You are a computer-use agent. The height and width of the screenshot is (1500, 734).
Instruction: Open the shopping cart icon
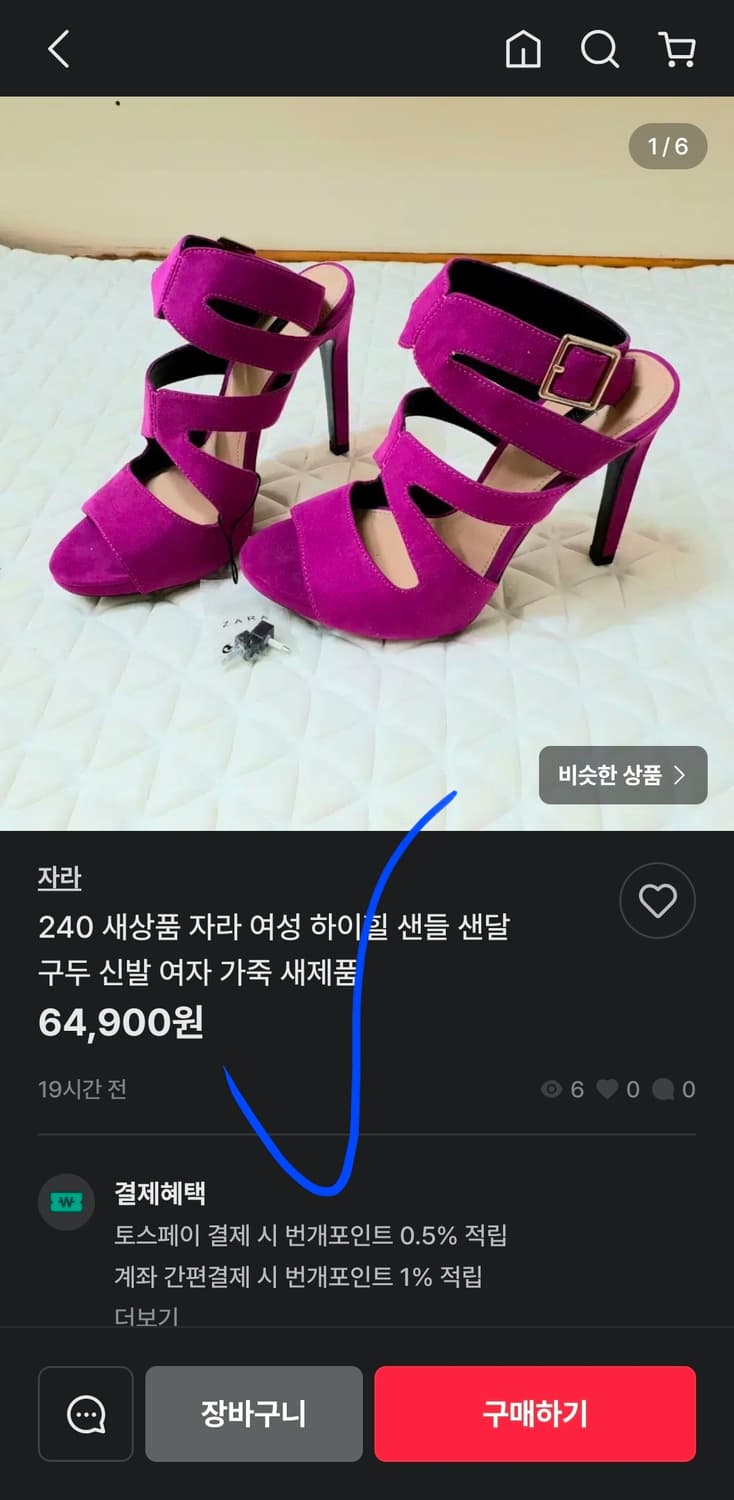[676, 49]
